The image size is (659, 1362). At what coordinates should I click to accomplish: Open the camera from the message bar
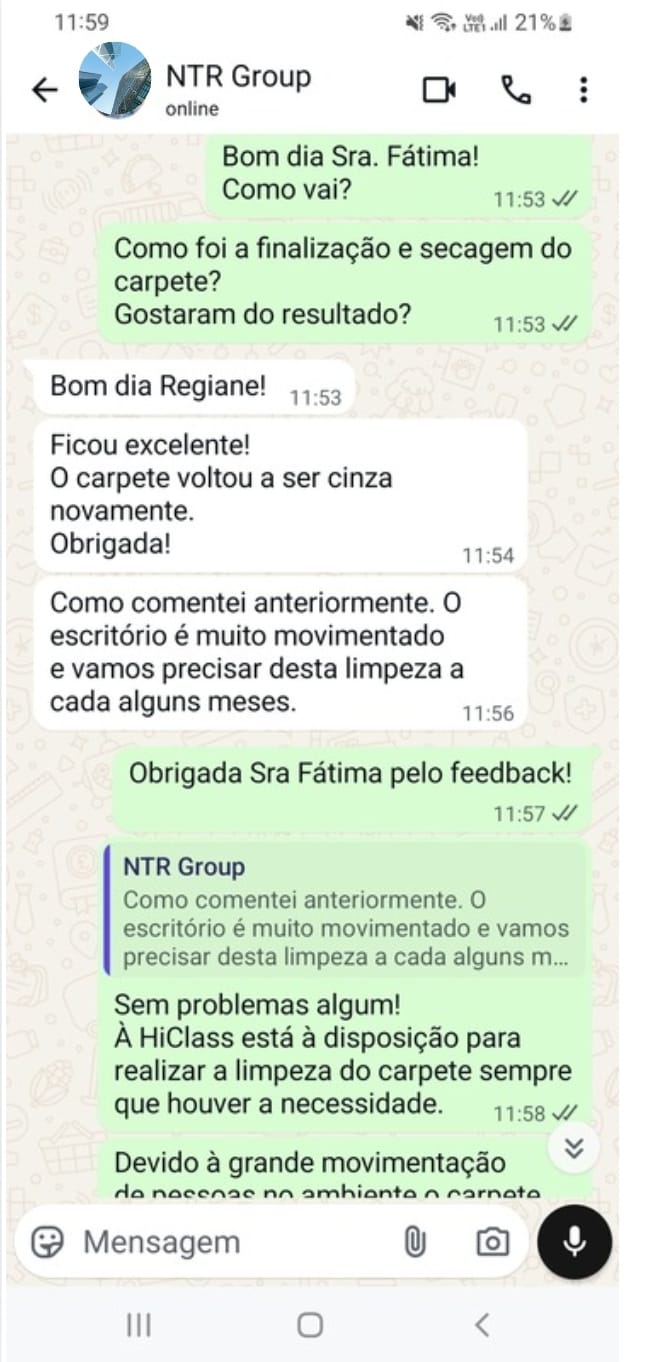[x=491, y=1242]
